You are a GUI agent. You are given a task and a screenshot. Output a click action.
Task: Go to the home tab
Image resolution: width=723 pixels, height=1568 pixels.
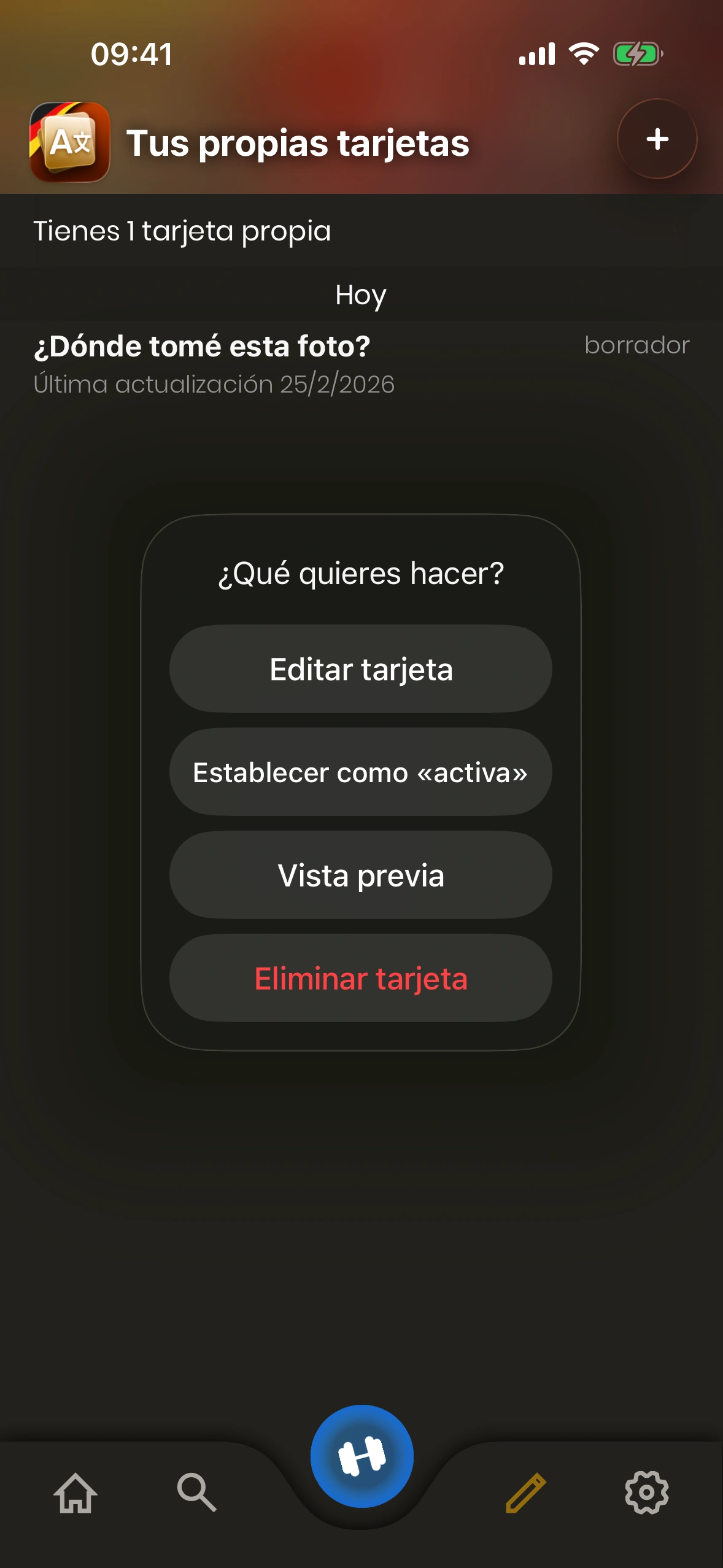[76, 1492]
